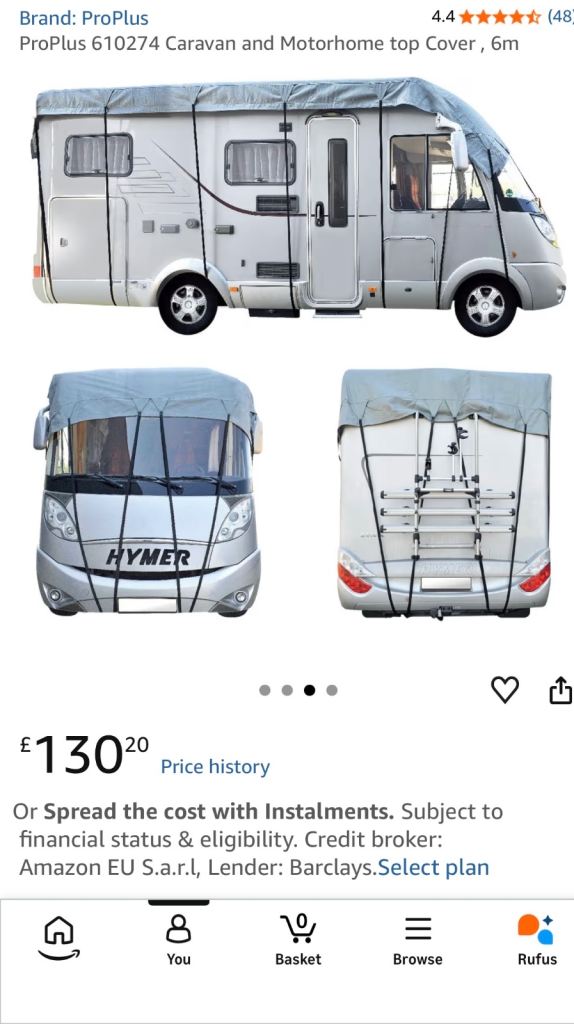Open the ProPlus brand link
The image size is (574, 1024).
(x=84, y=18)
